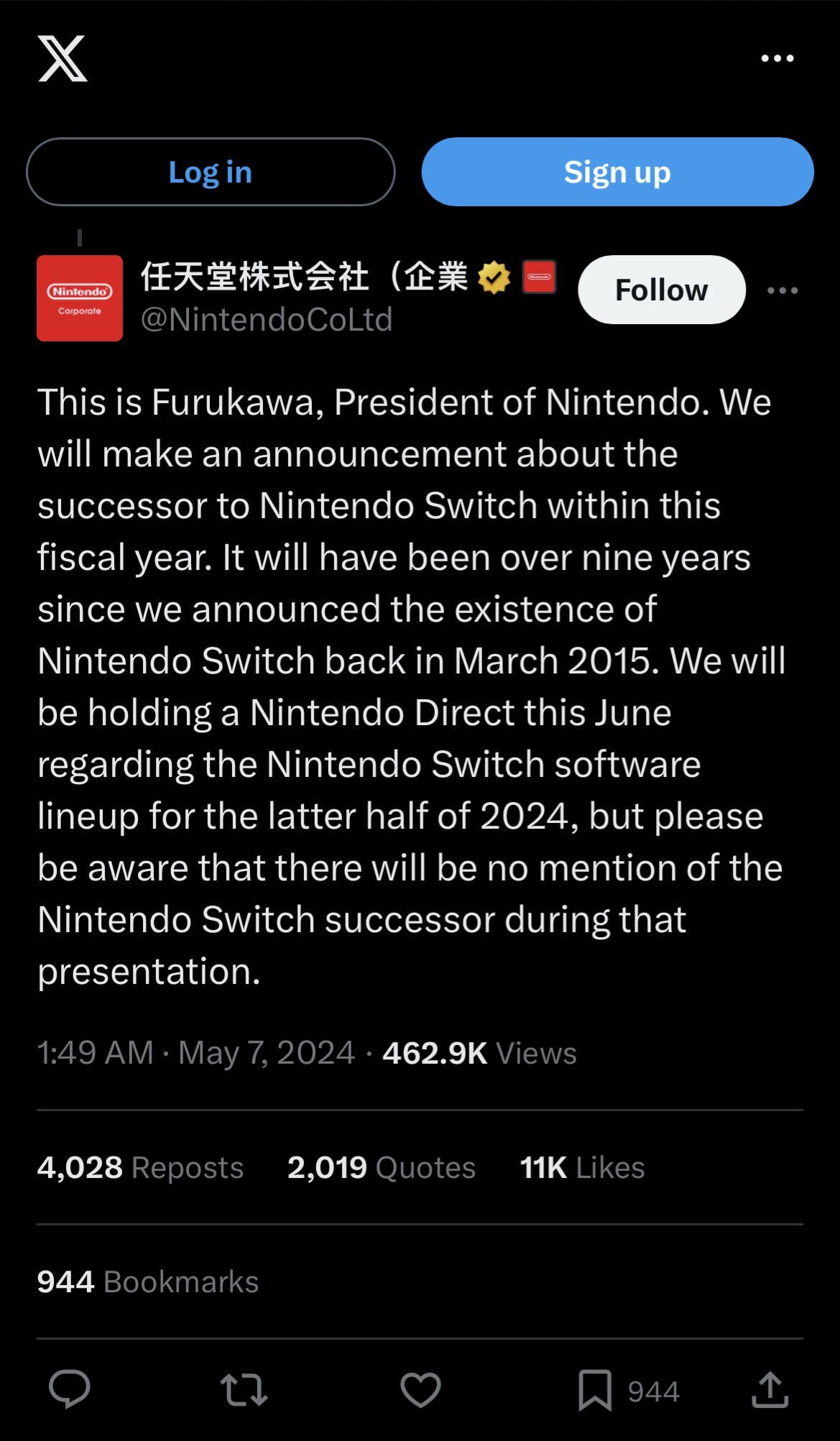Open the Nintendo affiliation badge

click(539, 277)
